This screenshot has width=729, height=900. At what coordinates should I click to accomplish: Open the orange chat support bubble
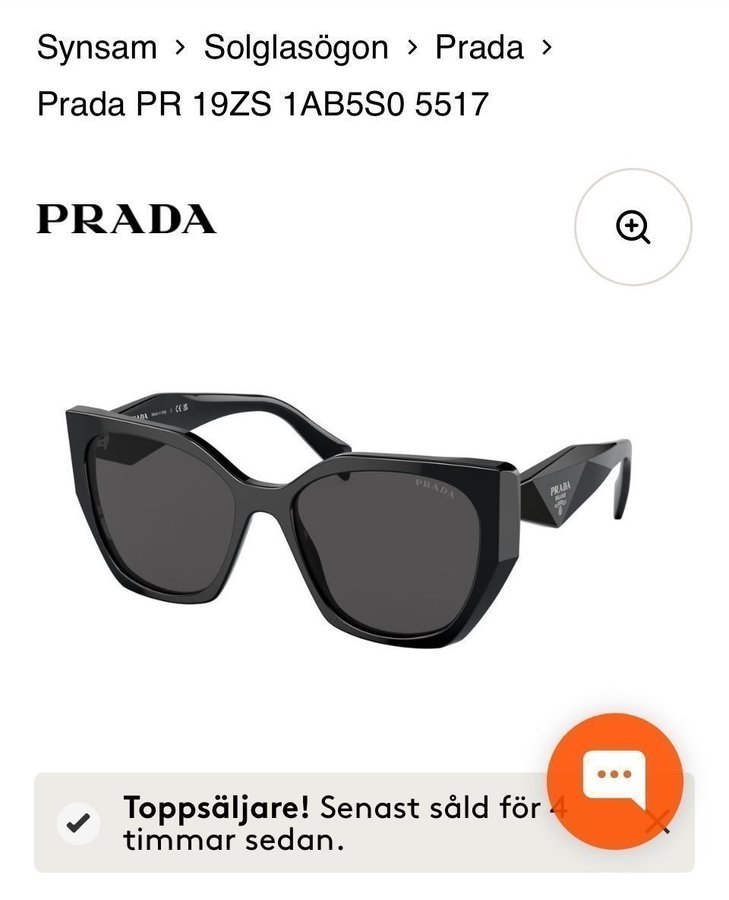click(x=614, y=781)
